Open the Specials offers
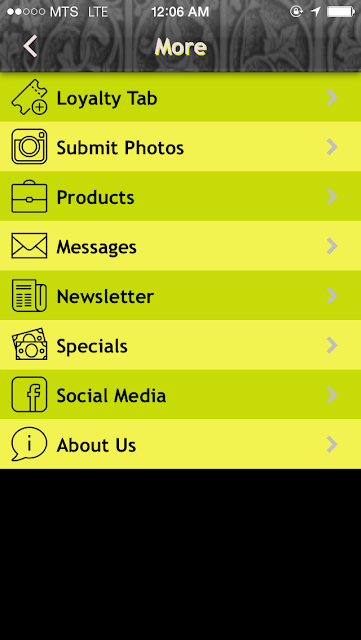Viewport: 361px width, 640px height. tap(180, 345)
